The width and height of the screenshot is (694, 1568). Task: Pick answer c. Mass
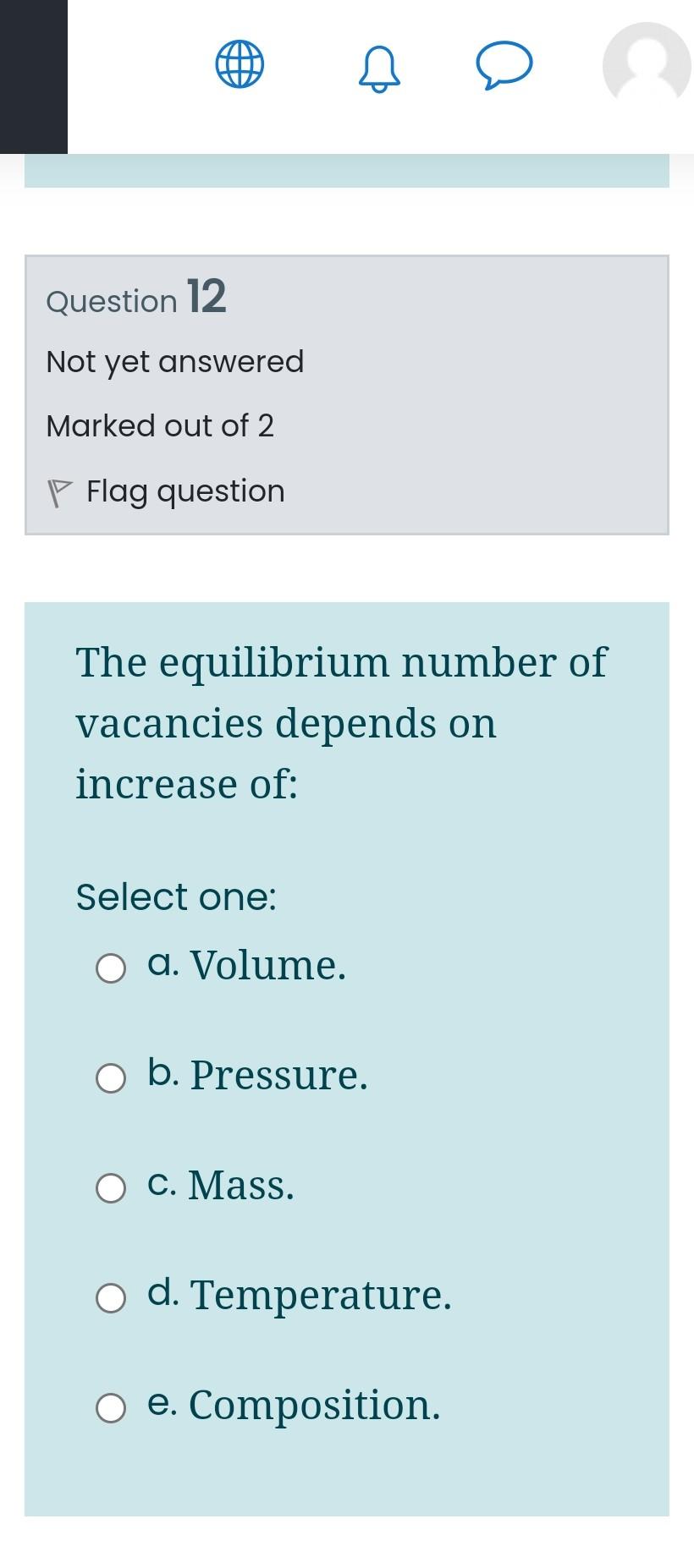tap(111, 1188)
